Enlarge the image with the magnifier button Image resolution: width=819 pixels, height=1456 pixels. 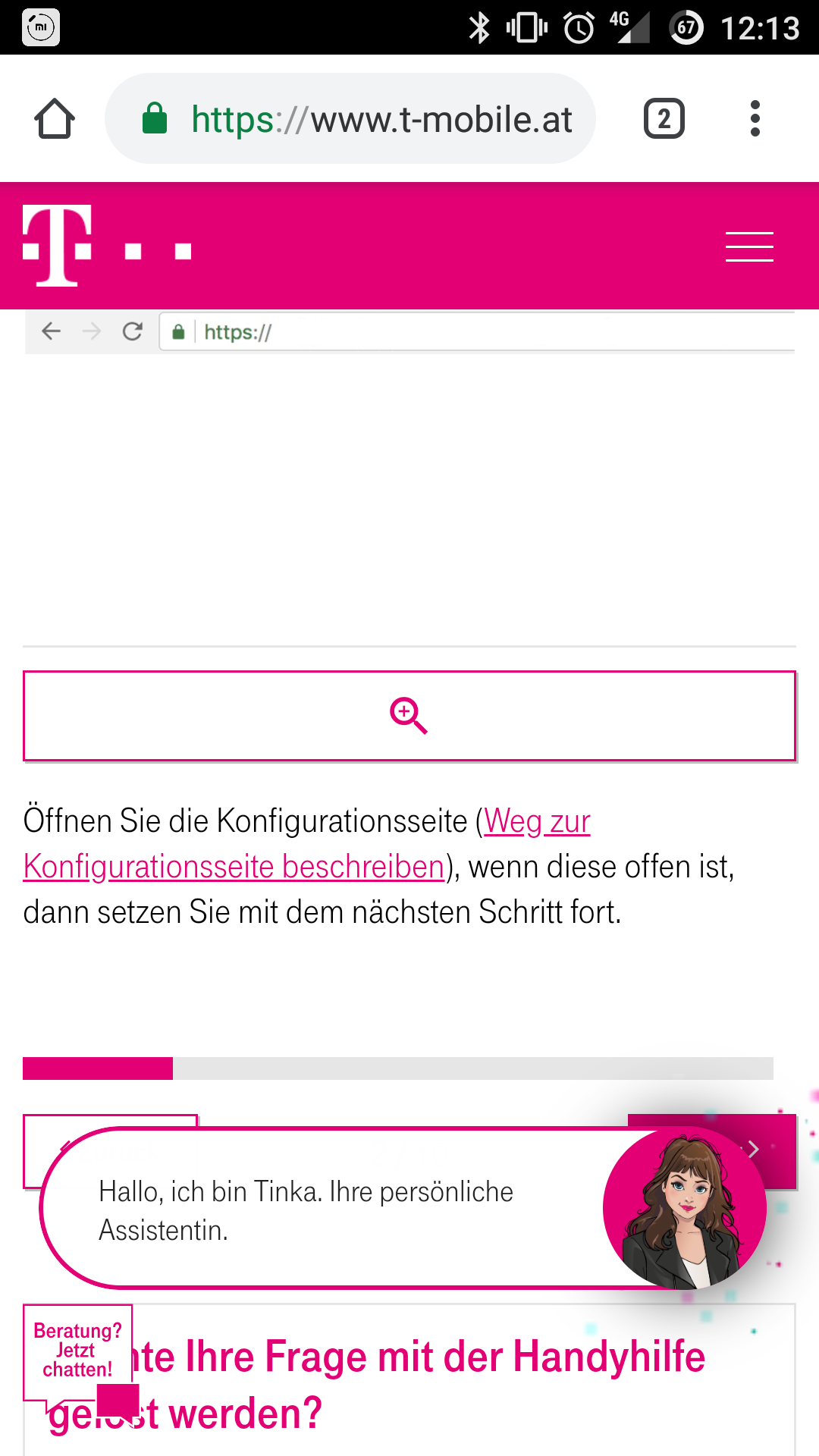pyautogui.click(x=409, y=716)
